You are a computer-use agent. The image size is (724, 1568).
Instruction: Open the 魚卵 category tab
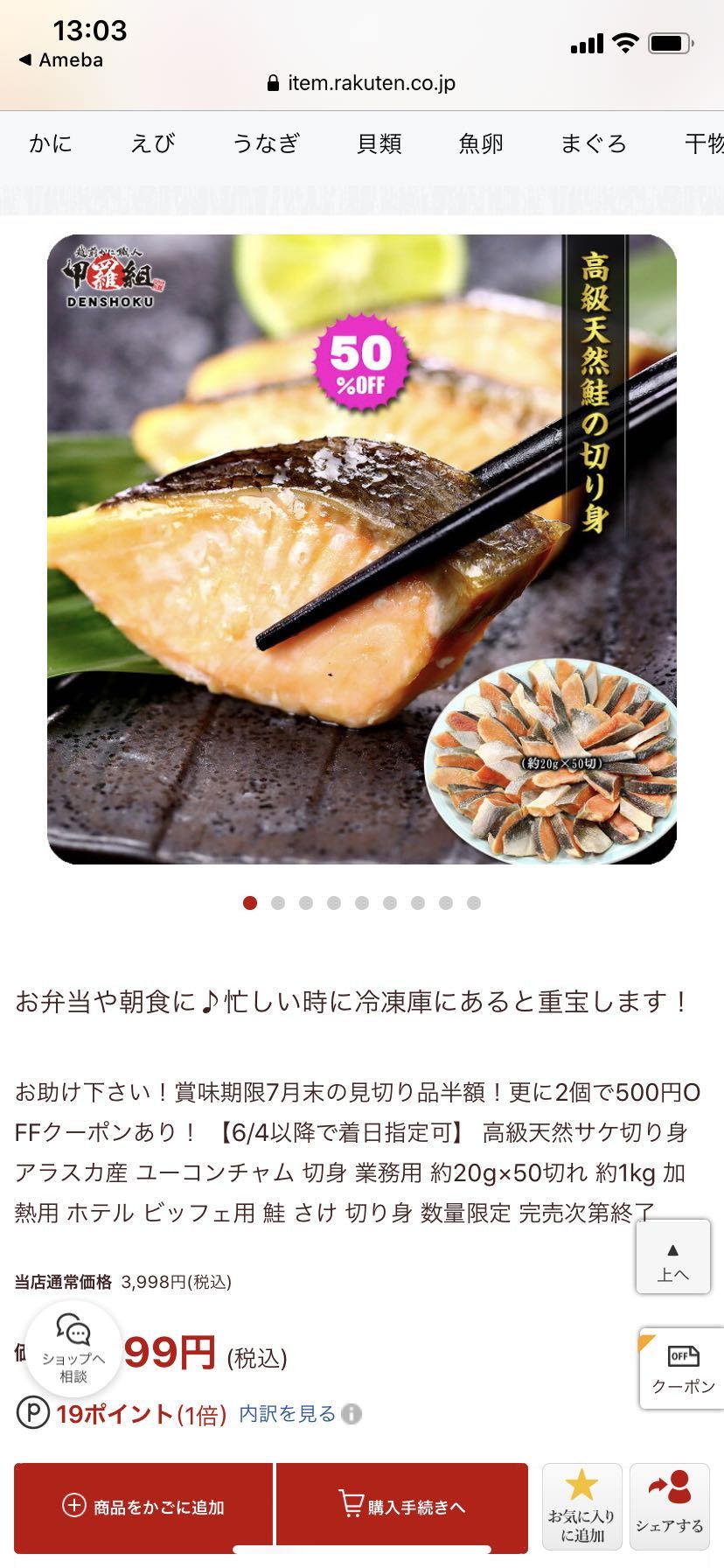coord(481,143)
